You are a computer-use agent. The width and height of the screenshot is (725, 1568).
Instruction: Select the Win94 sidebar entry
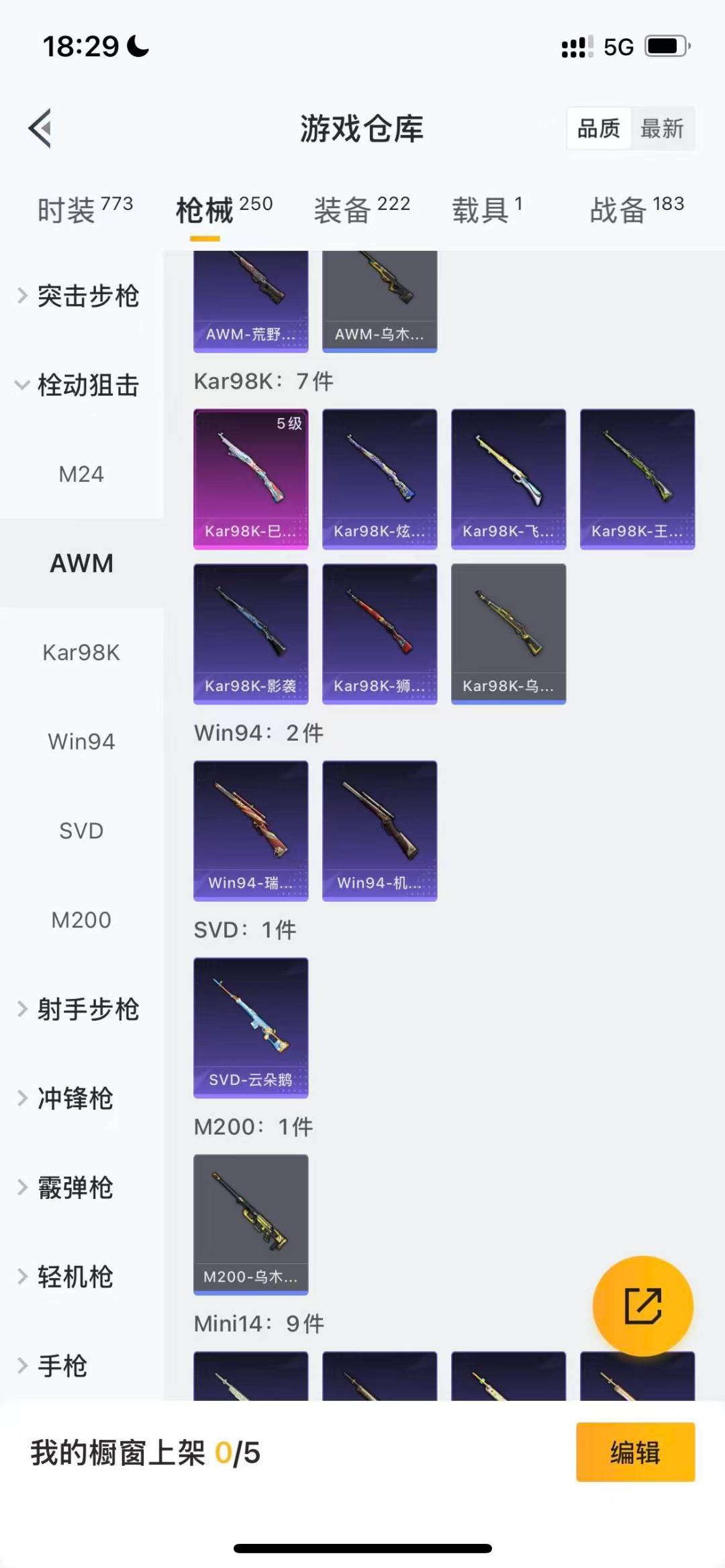click(x=81, y=741)
